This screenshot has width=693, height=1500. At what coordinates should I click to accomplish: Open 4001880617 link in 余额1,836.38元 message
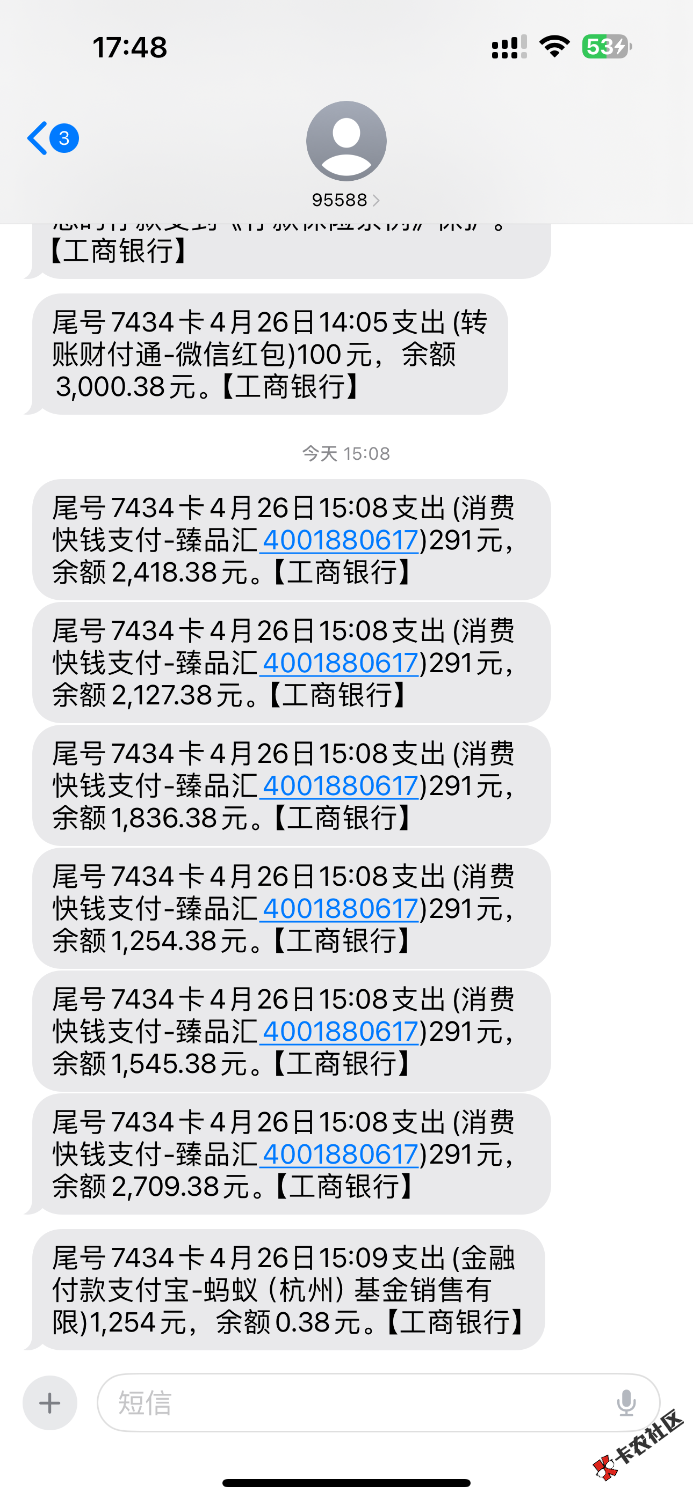339,787
